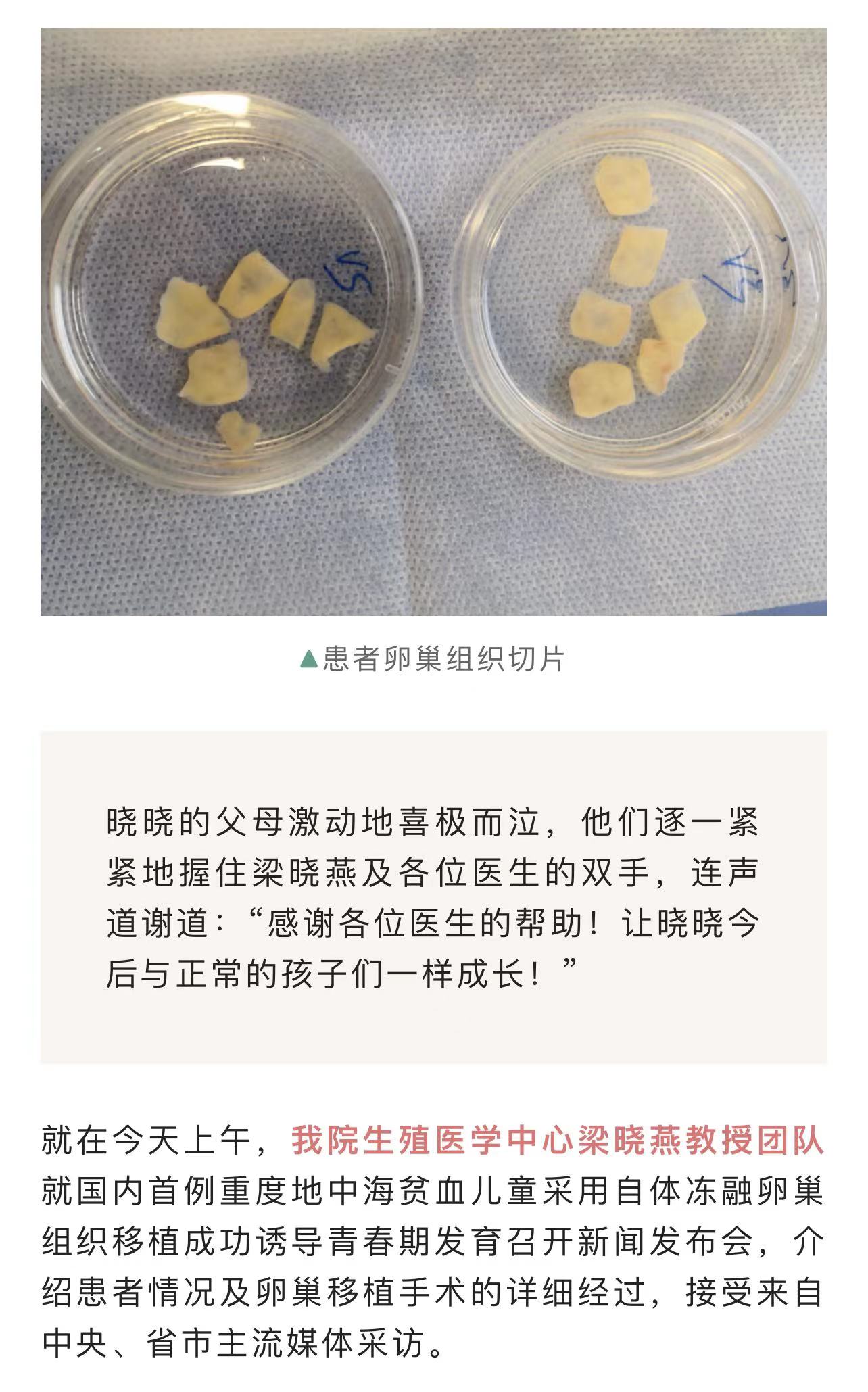Viewport: 868px width, 1392px height.
Task: Open the ovarian tissue slices photo
Action: [433, 322]
